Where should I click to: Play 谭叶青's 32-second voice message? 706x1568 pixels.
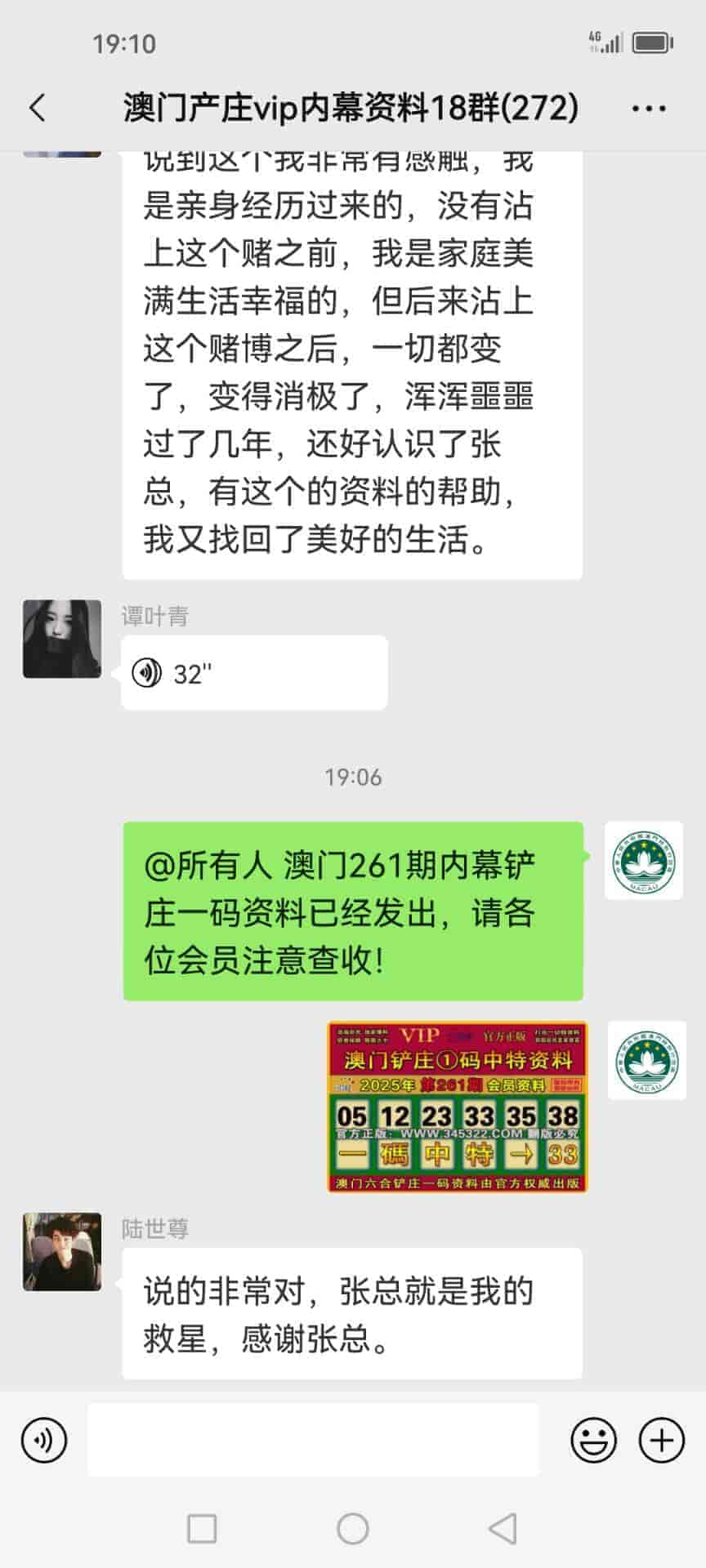[x=253, y=673]
